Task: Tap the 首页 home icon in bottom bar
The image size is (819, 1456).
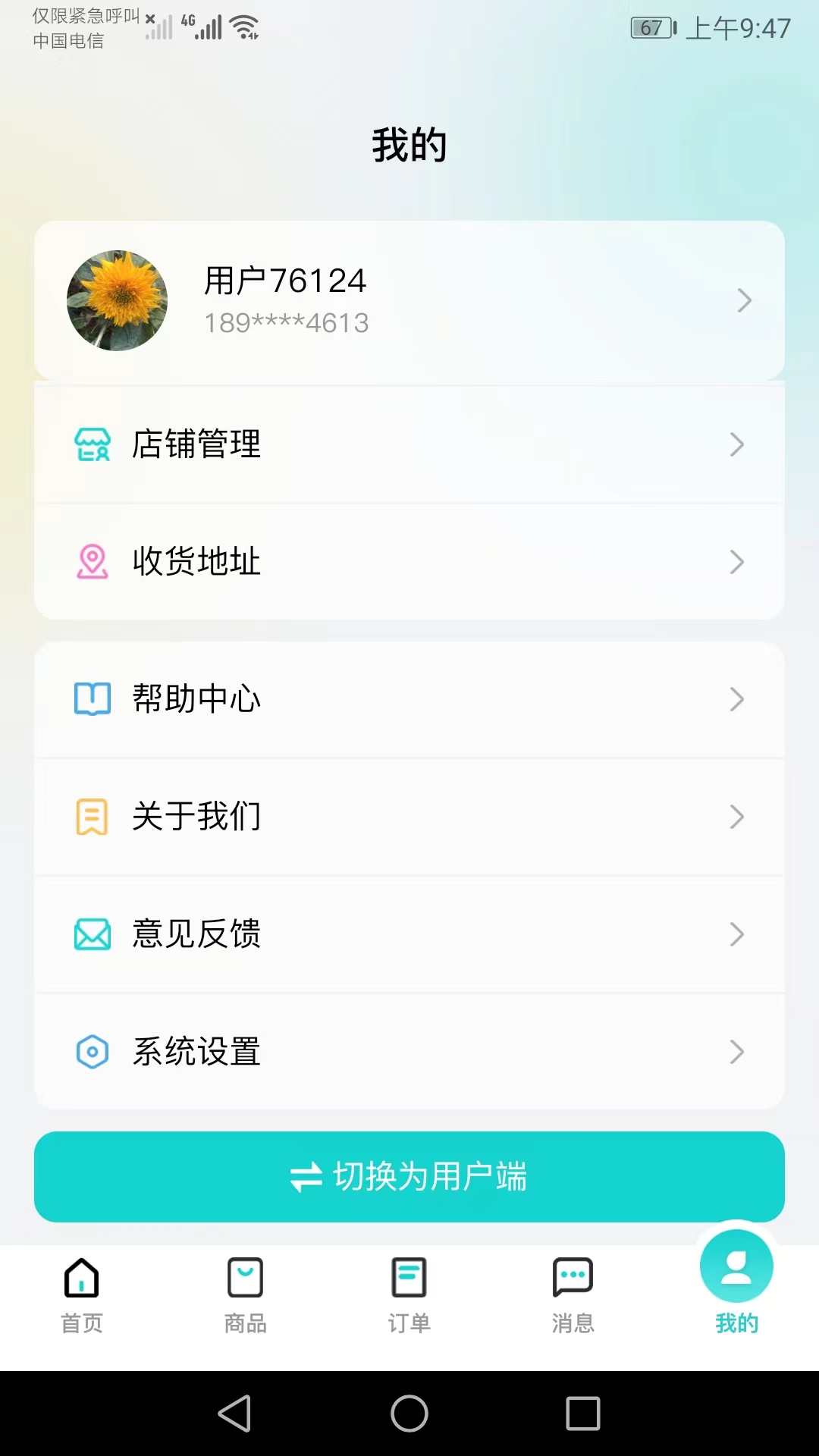Action: point(81,1276)
